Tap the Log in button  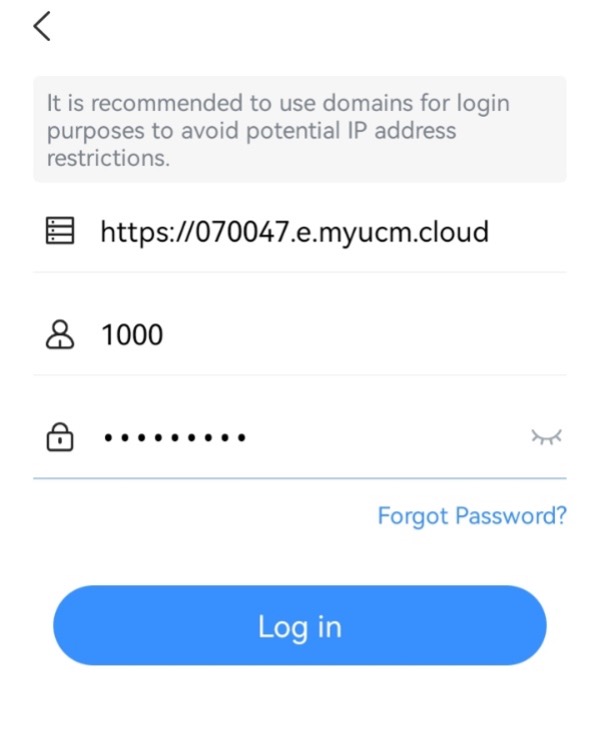coord(300,626)
